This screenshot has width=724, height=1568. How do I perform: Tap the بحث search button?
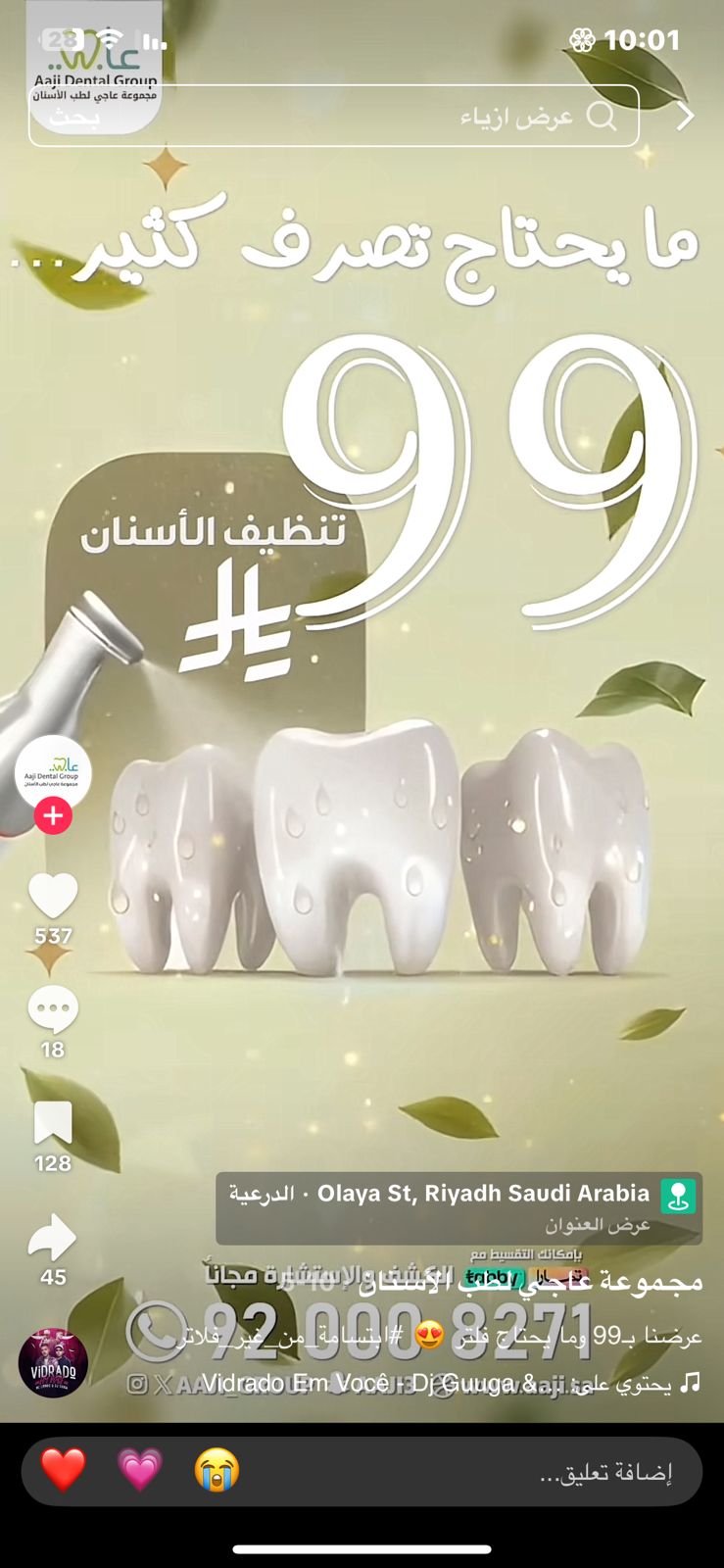[74, 118]
